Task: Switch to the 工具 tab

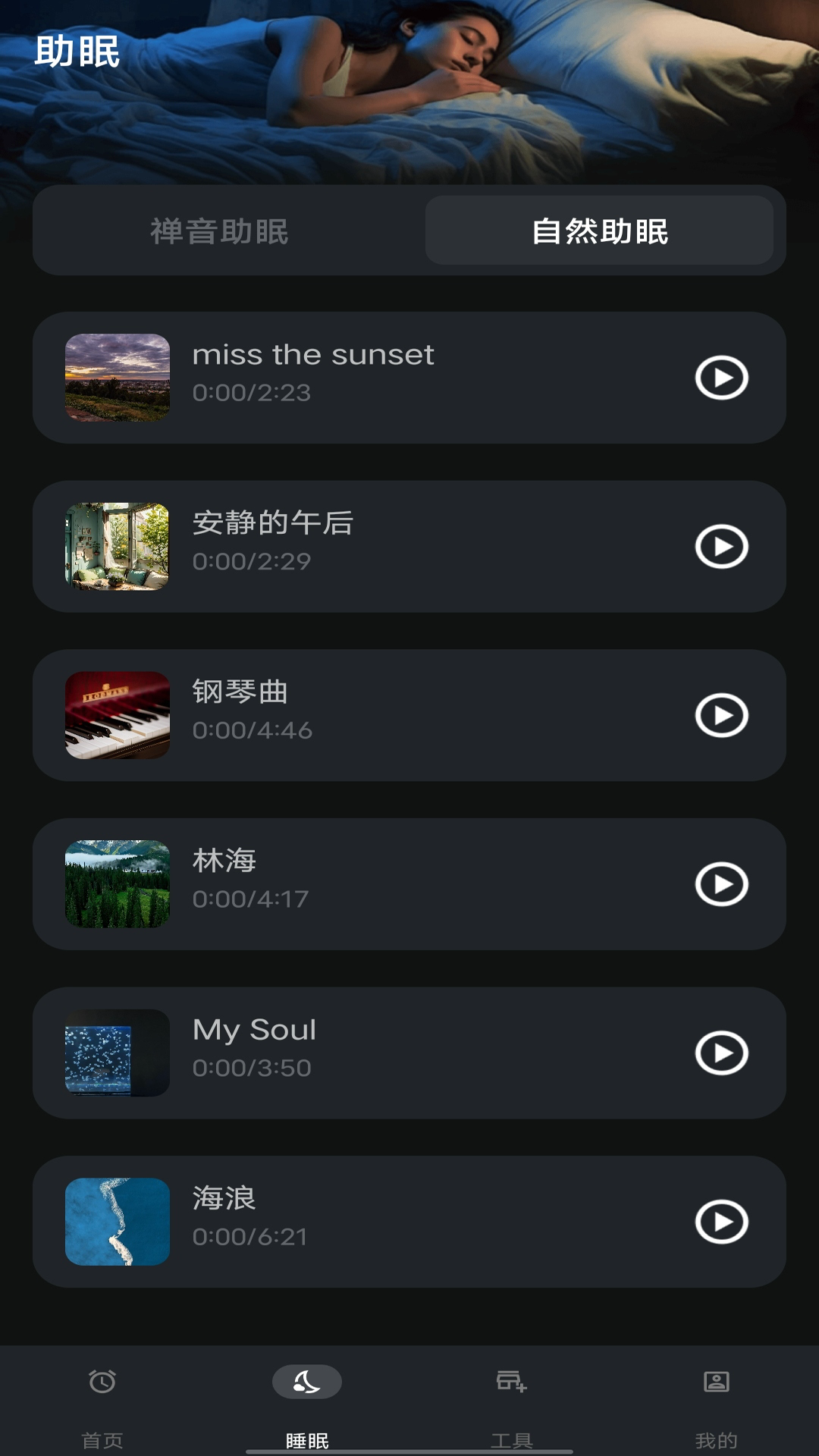Action: click(512, 1403)
